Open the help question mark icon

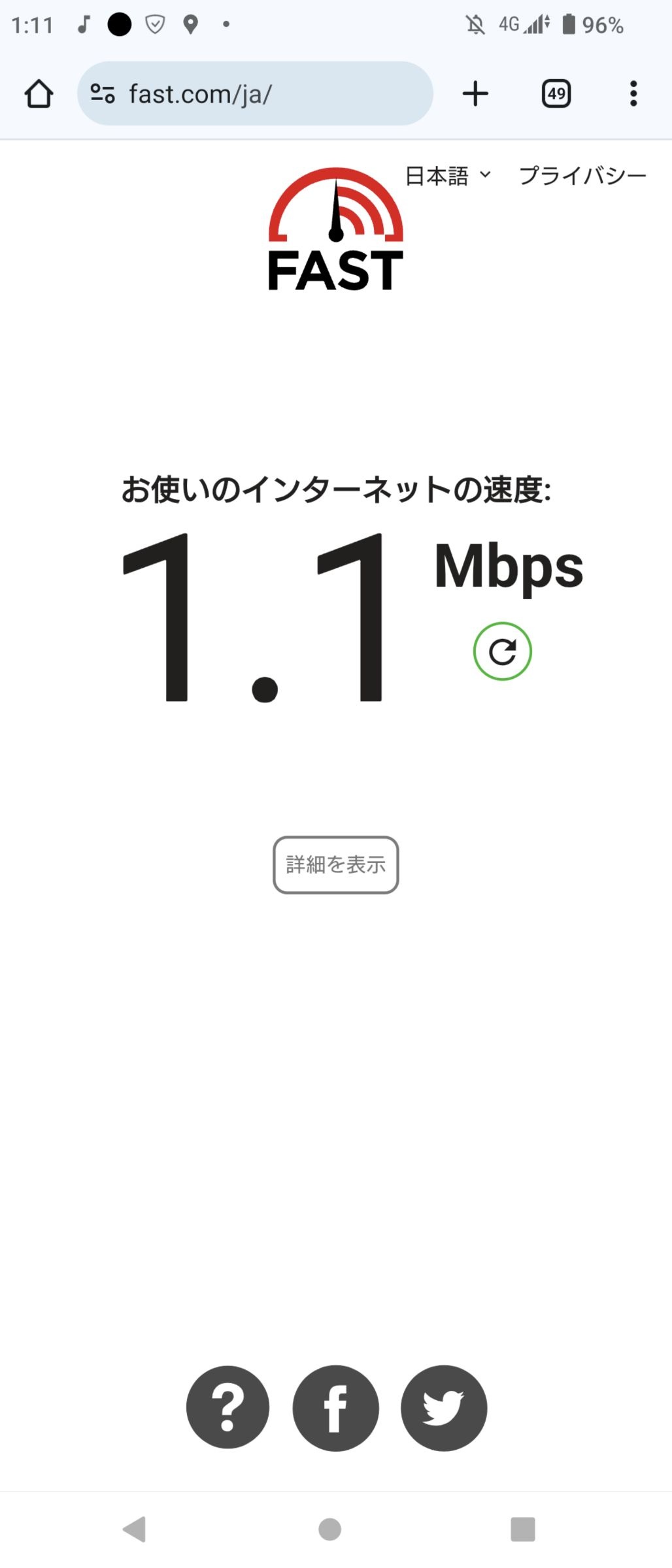click(x=227, y=1408)
